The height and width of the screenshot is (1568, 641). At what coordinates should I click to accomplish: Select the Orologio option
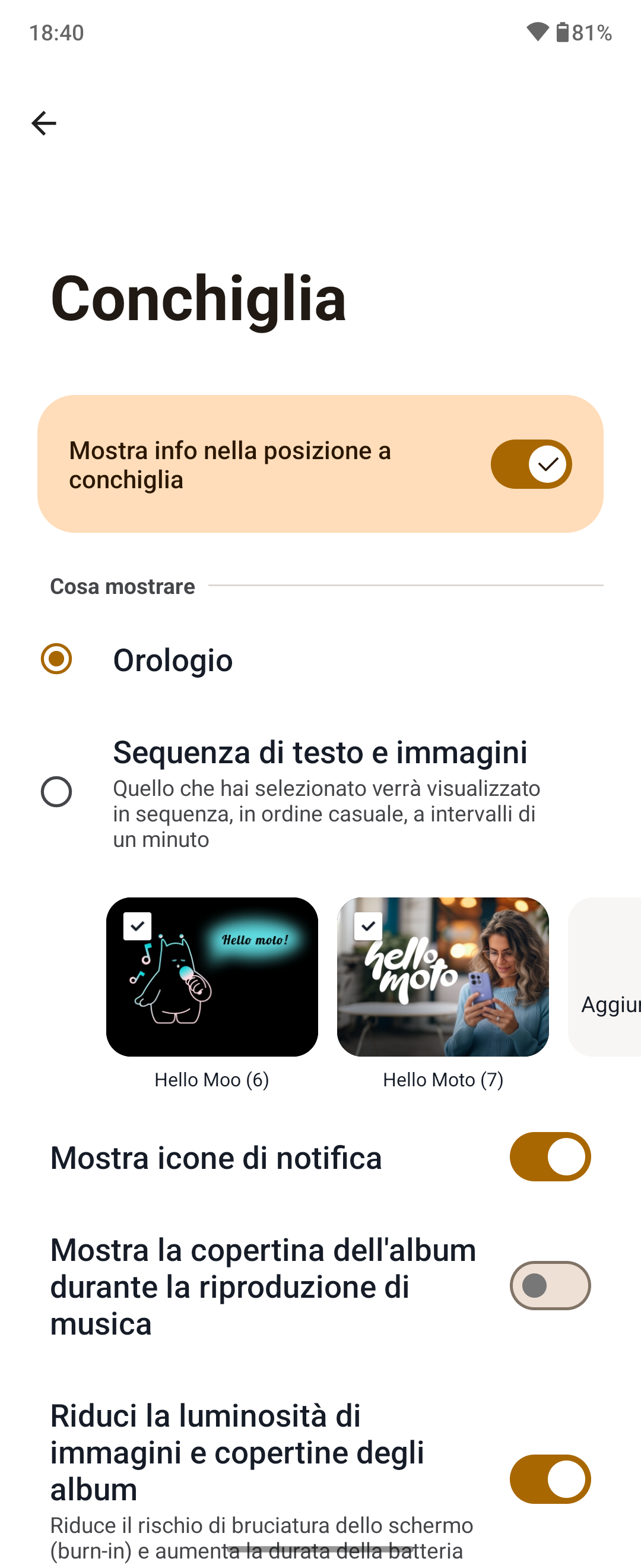click(56, 659)
